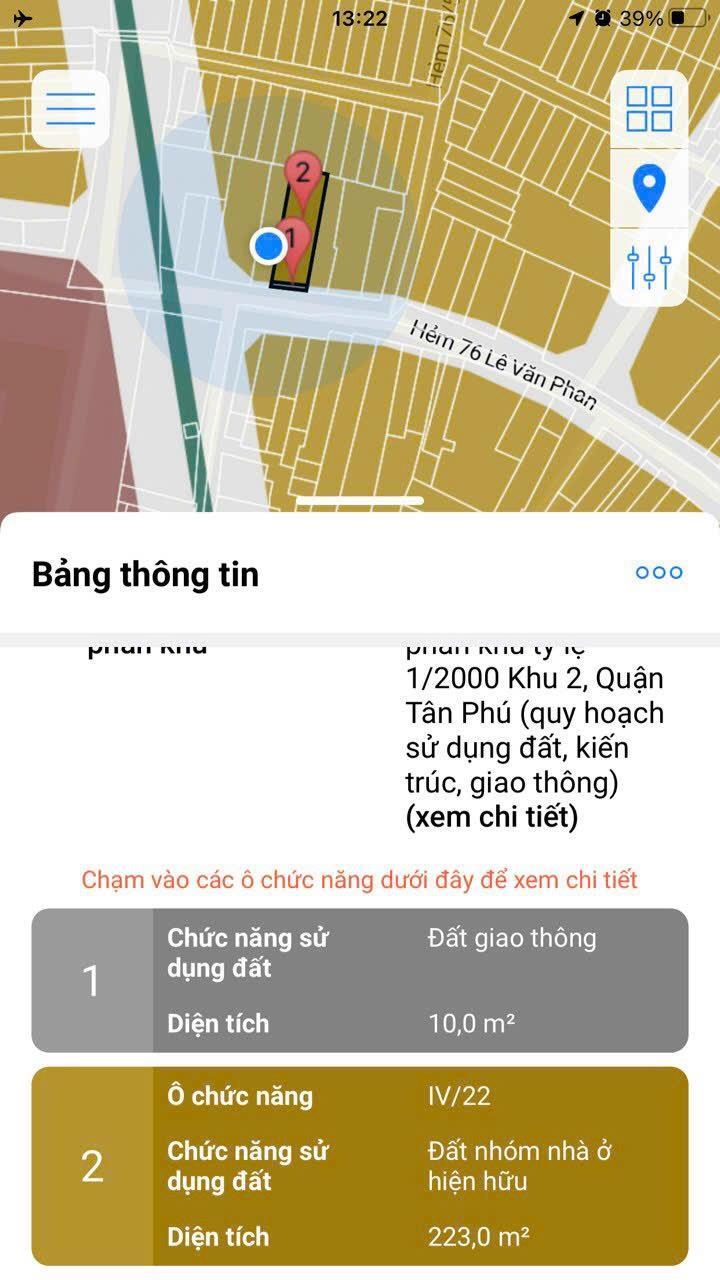
Task: Open the map layers grid
Action: click(649, 109)
